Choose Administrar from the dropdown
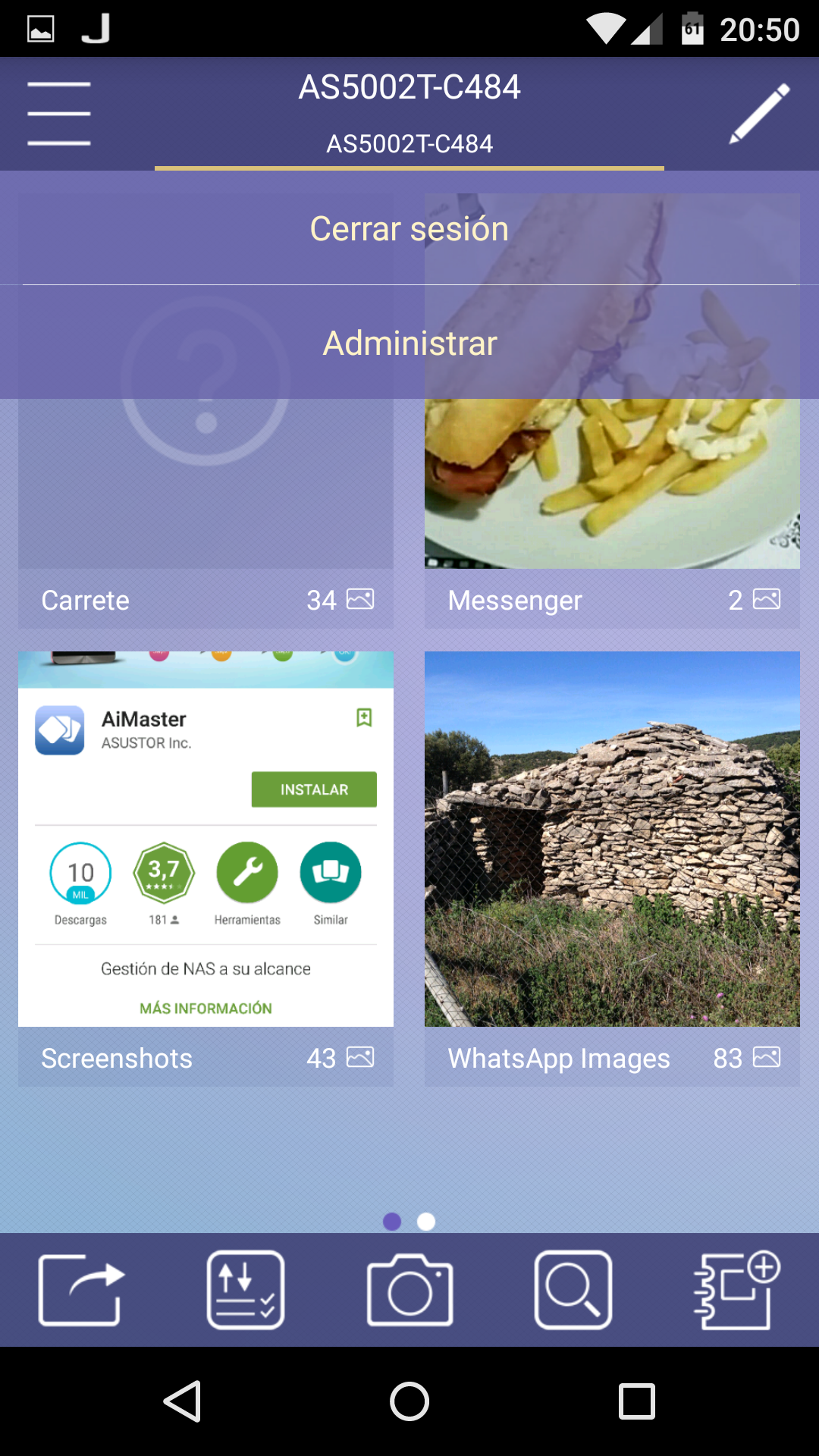 click(x=409, y=344)
